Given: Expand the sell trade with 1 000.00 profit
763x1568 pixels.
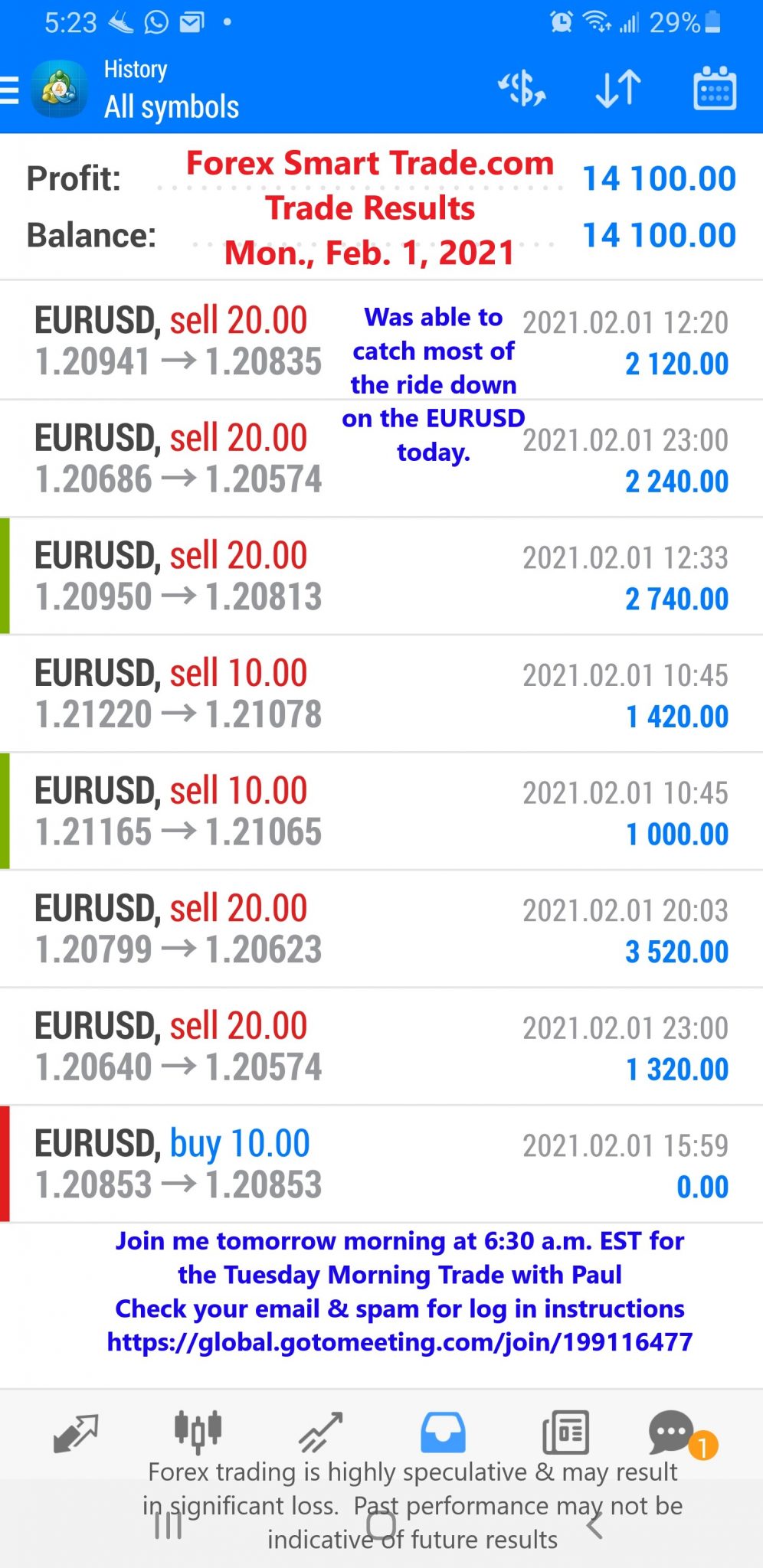Looking at the screenshot, I should [381, 812].
